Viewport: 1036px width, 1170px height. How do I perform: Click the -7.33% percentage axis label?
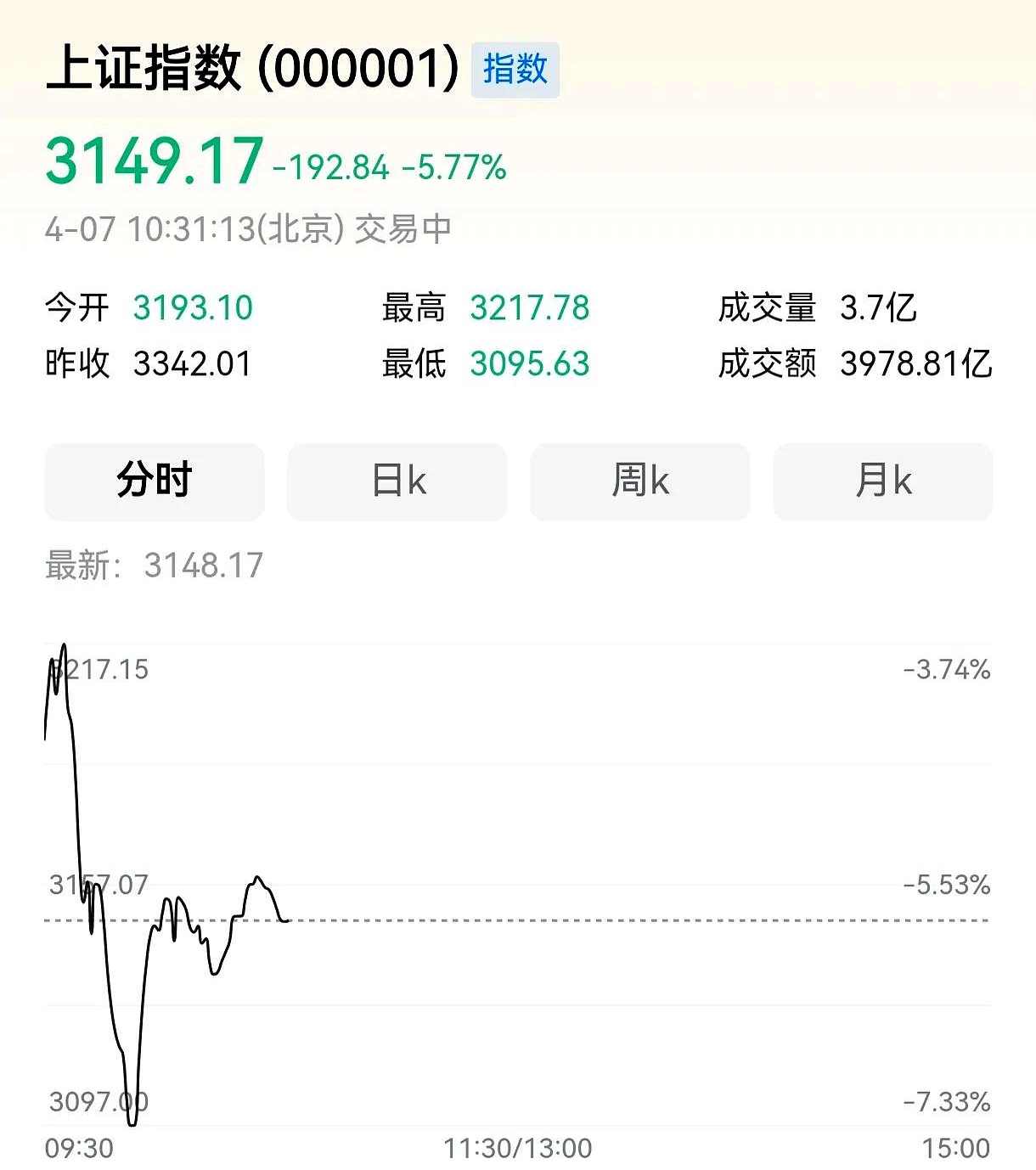(x=944, y=1101)
